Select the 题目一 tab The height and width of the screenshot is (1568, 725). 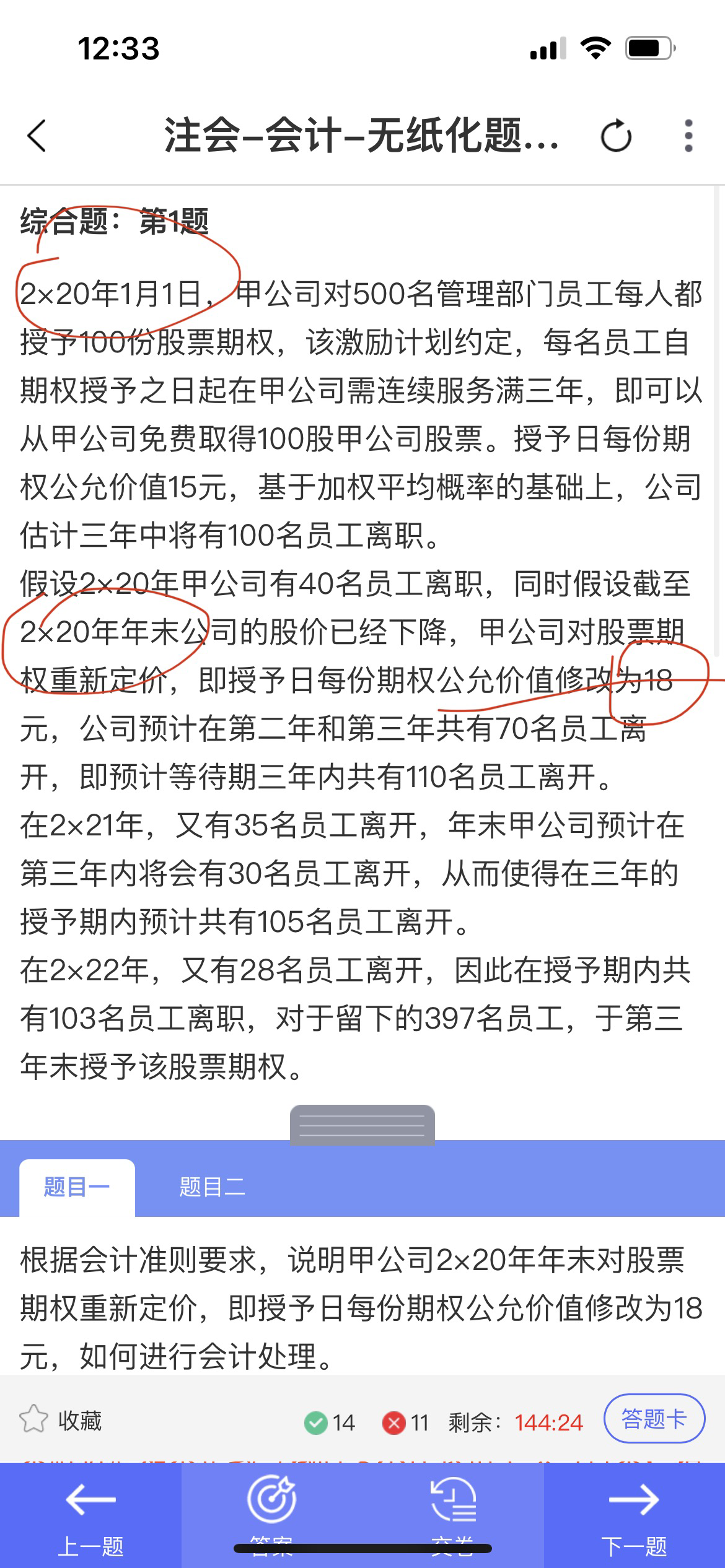click(x=77, y=1187)
